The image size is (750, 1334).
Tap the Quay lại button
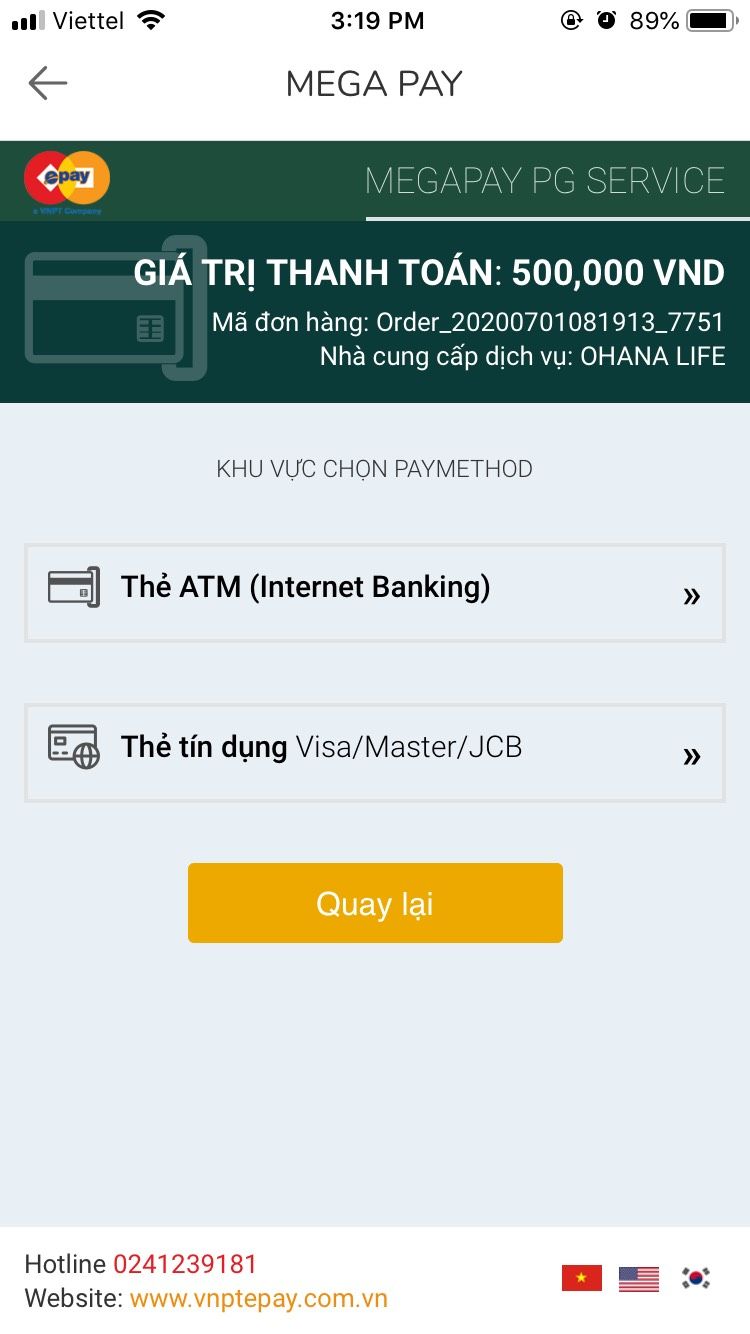pos(375,903)
